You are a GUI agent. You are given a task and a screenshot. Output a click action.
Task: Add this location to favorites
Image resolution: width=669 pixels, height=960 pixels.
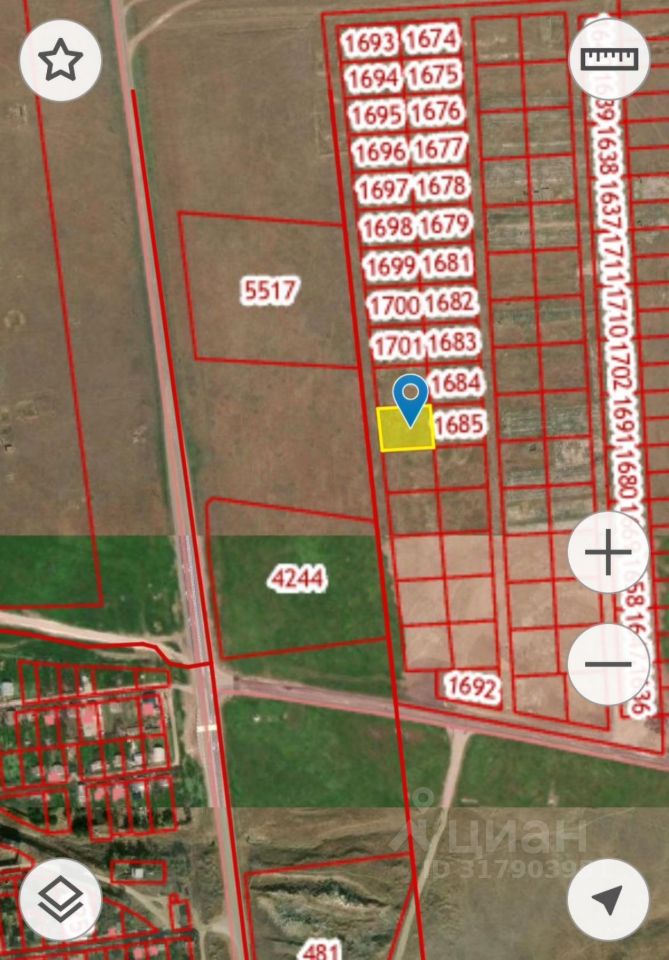(x=61, y=61)
